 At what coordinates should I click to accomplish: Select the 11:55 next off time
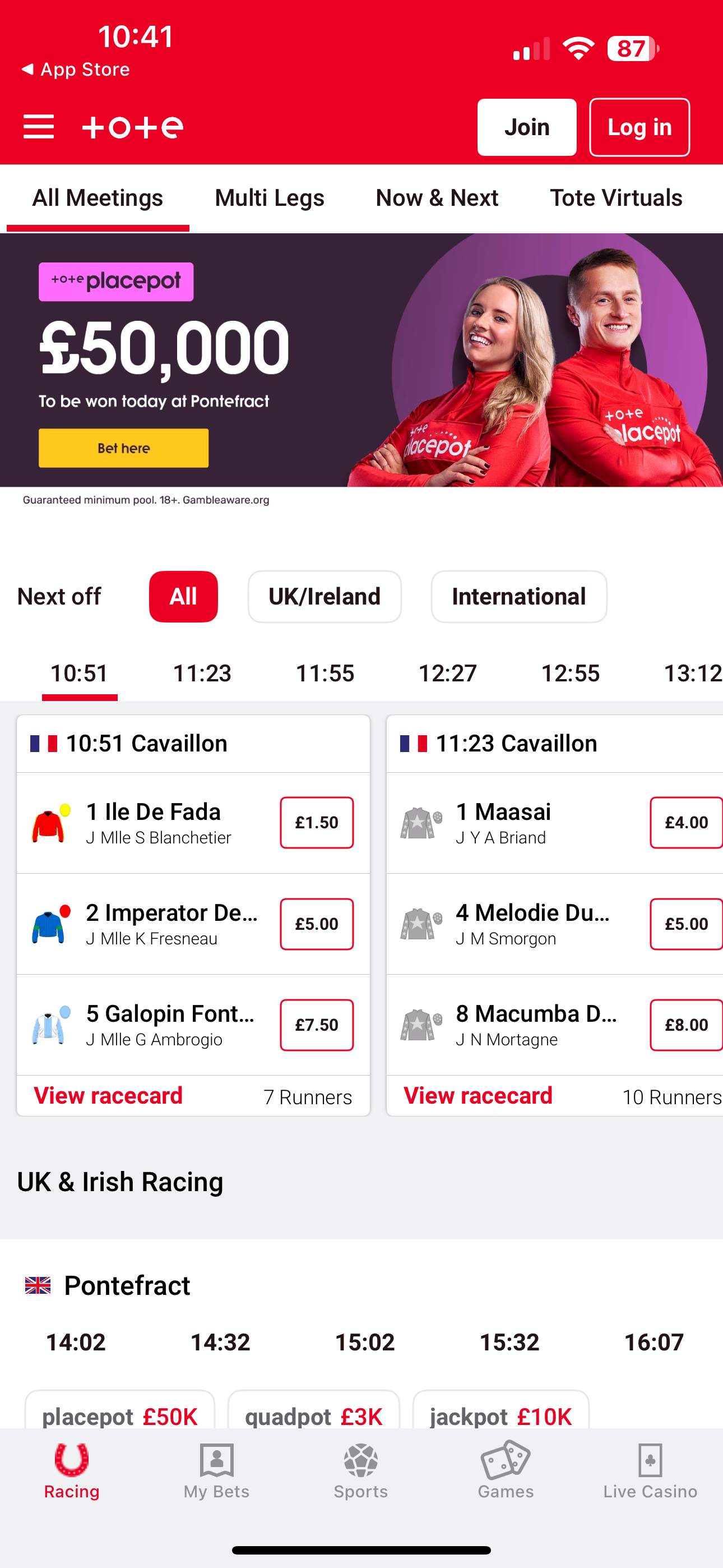coord(325,673)
